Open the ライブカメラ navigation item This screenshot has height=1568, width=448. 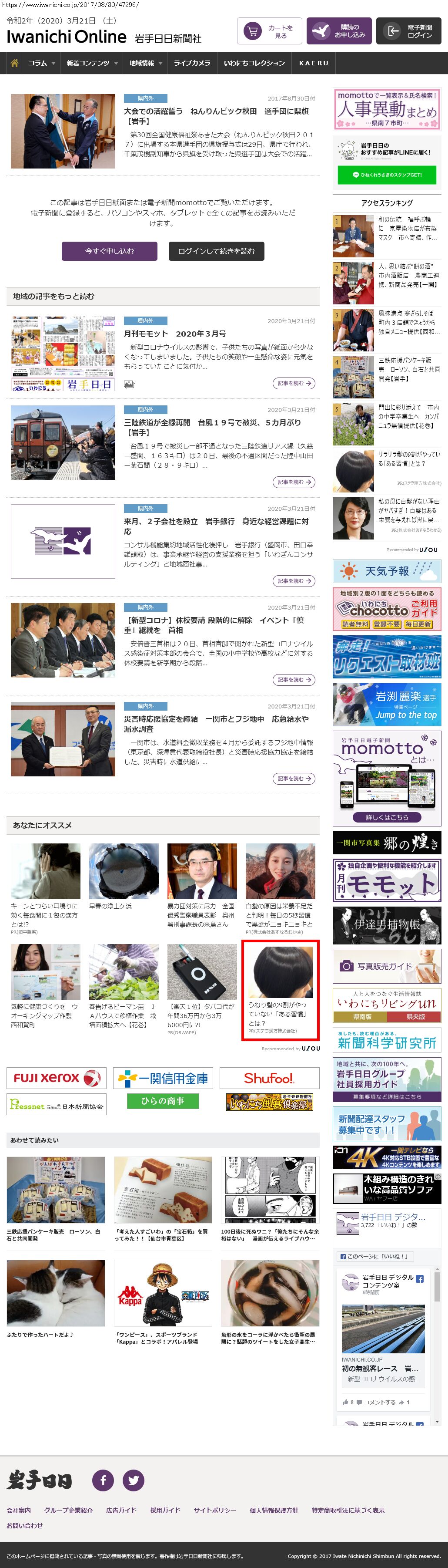tap(192, 63)
